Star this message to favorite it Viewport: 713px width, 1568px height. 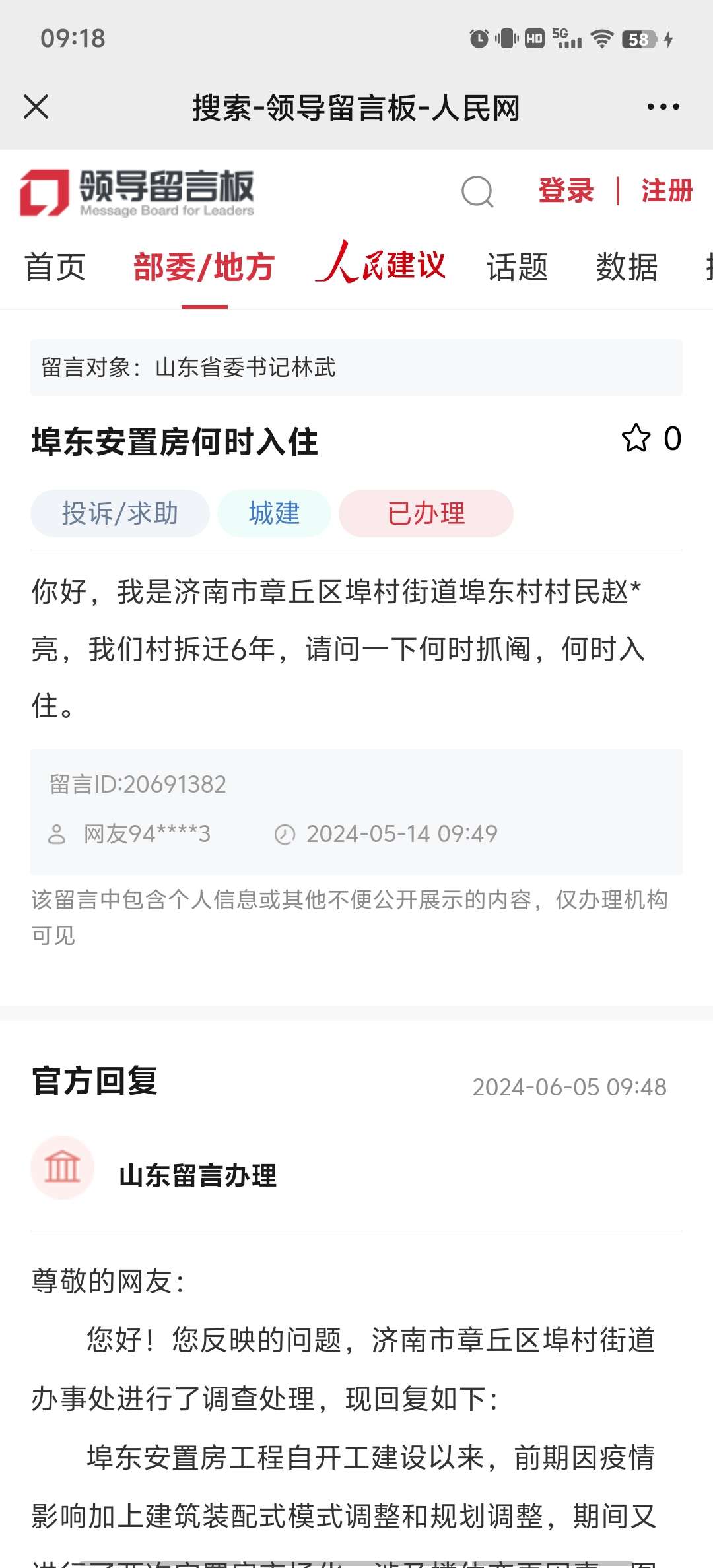(636, 438)
